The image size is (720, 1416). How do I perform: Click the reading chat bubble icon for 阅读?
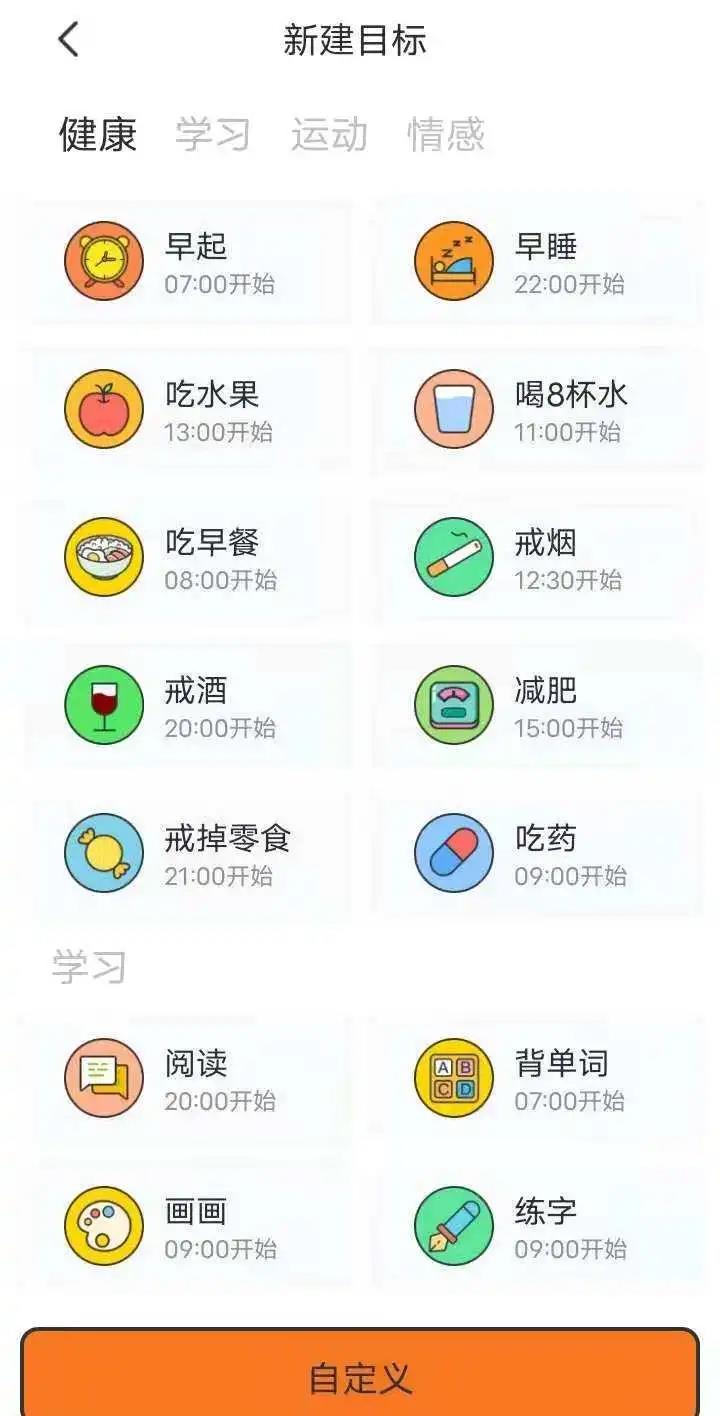[x=102, y=1077]
